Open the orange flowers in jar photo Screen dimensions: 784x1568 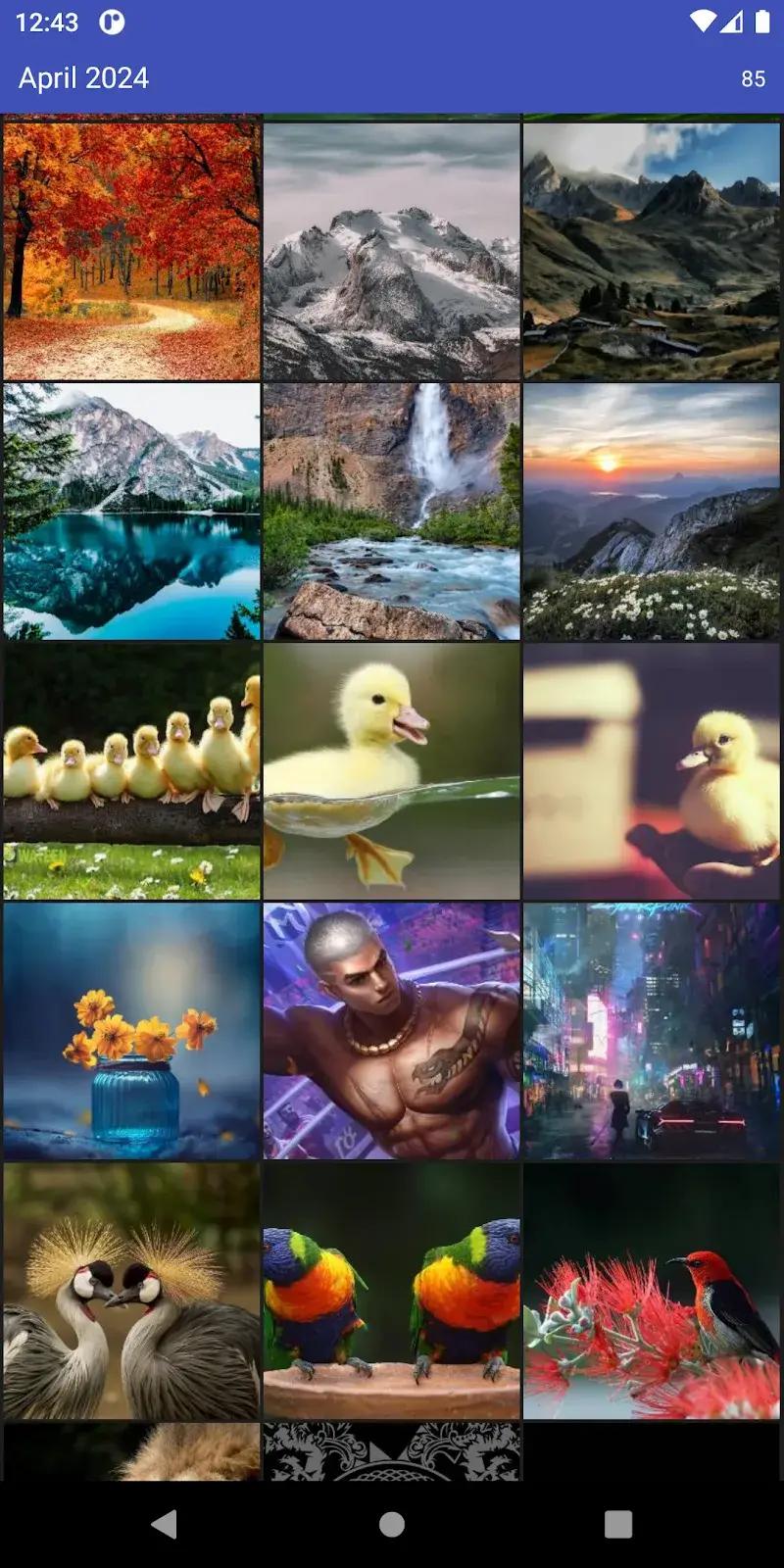coord(131,1031)
